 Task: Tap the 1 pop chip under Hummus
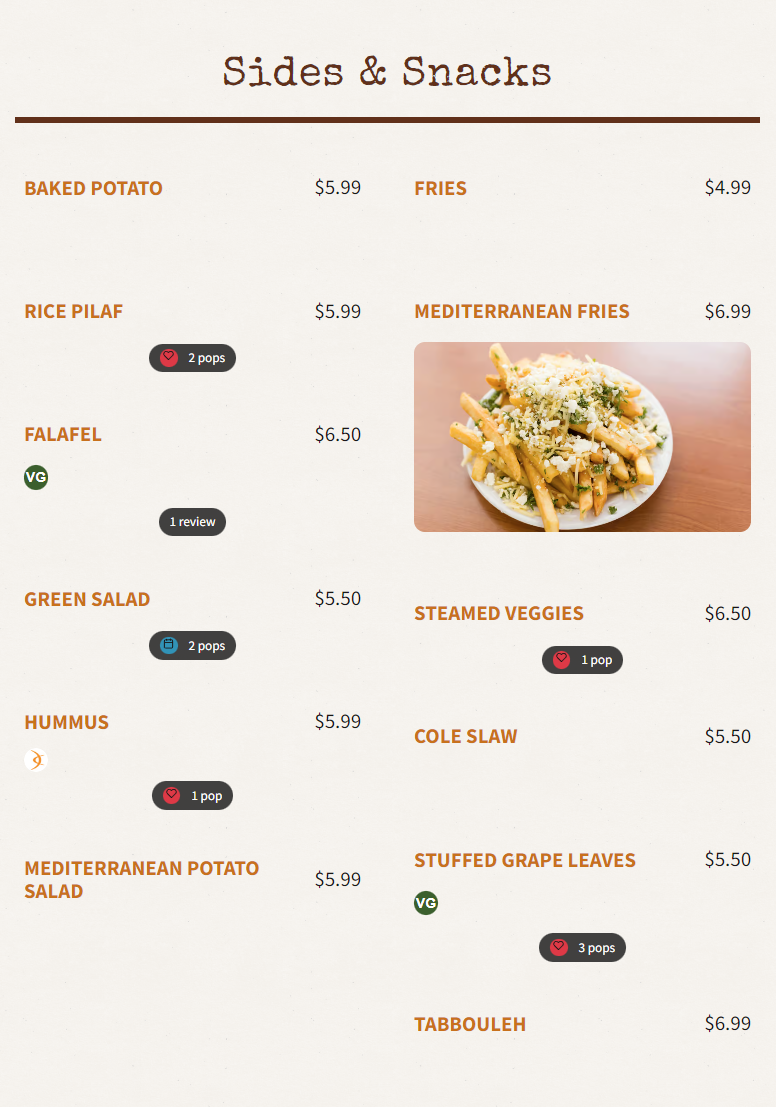pos(193,796)
